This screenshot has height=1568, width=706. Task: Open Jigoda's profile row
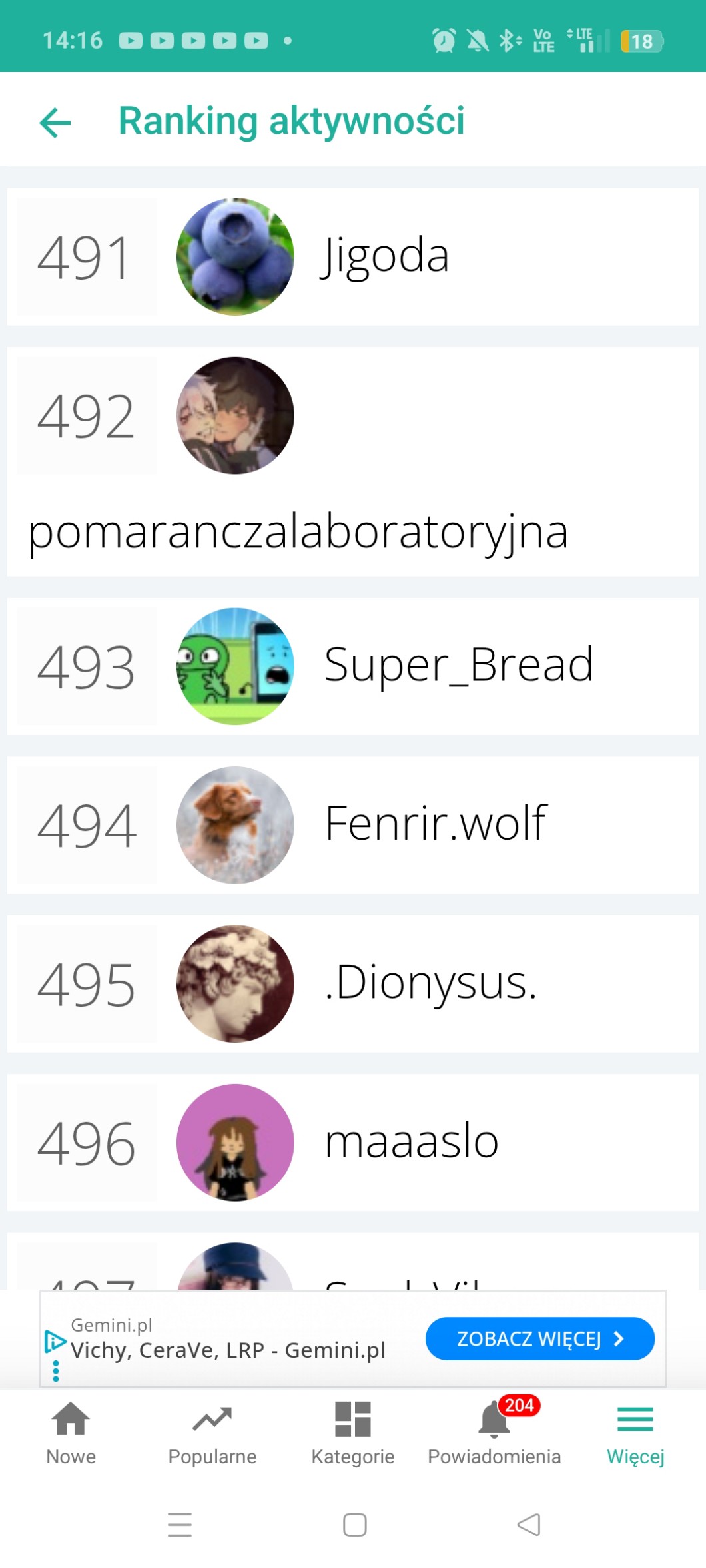pyautogui.click(x=352, y=257)
